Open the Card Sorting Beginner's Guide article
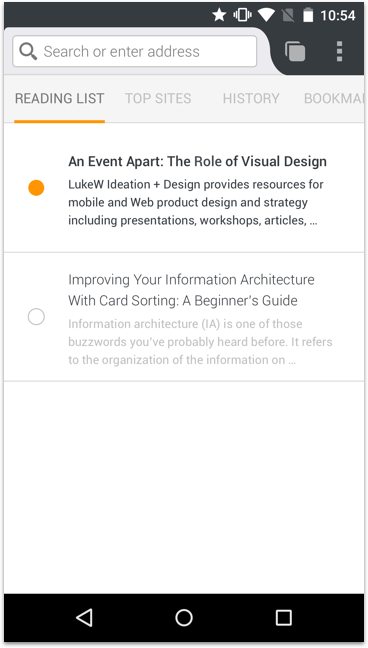 [184, 317]
